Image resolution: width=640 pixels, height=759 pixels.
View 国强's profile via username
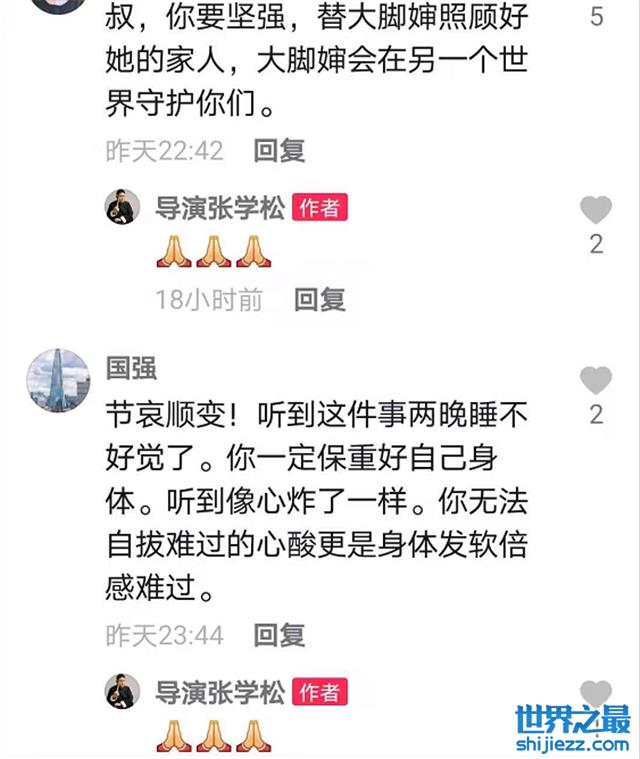tap(131, 368)
